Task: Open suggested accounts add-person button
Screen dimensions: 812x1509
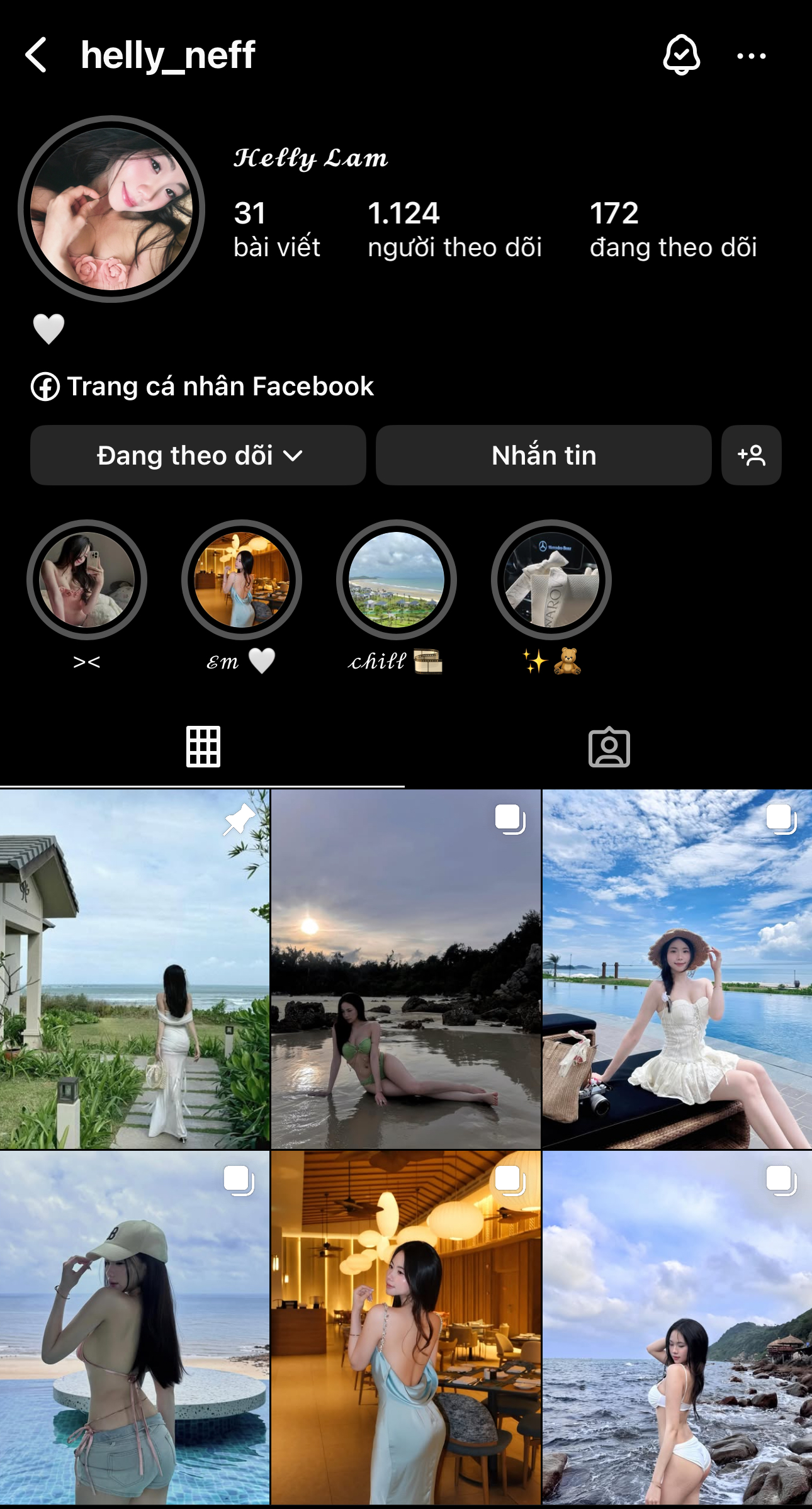Action: click(x=751, y=455)
